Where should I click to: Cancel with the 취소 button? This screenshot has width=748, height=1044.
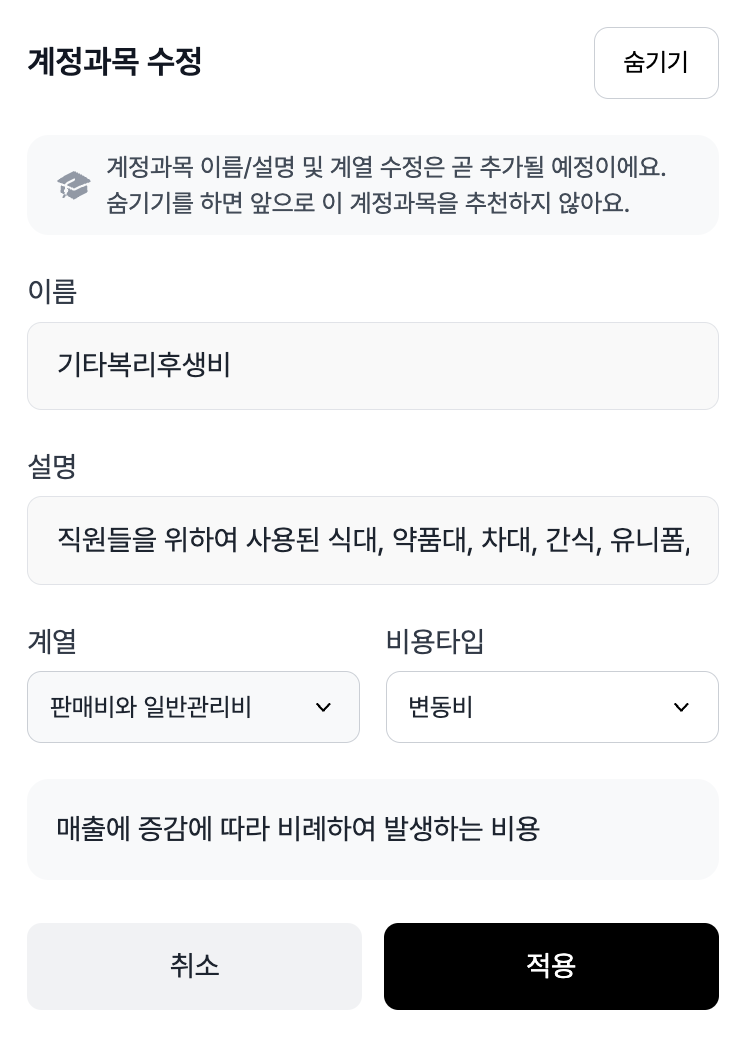tap(194, 966)
